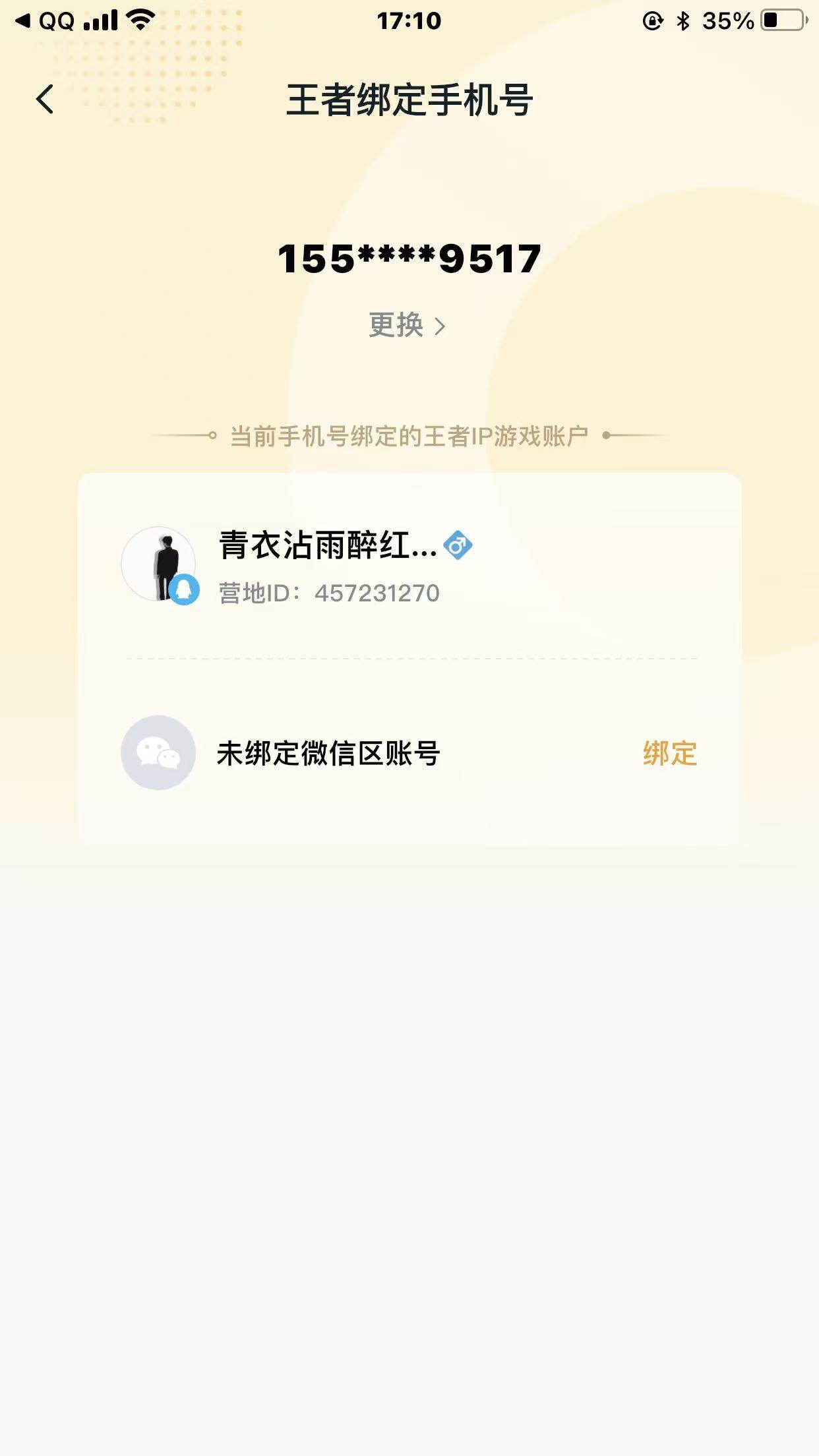Tap the Bluetooth icon in status bar

tap(682, 18)
